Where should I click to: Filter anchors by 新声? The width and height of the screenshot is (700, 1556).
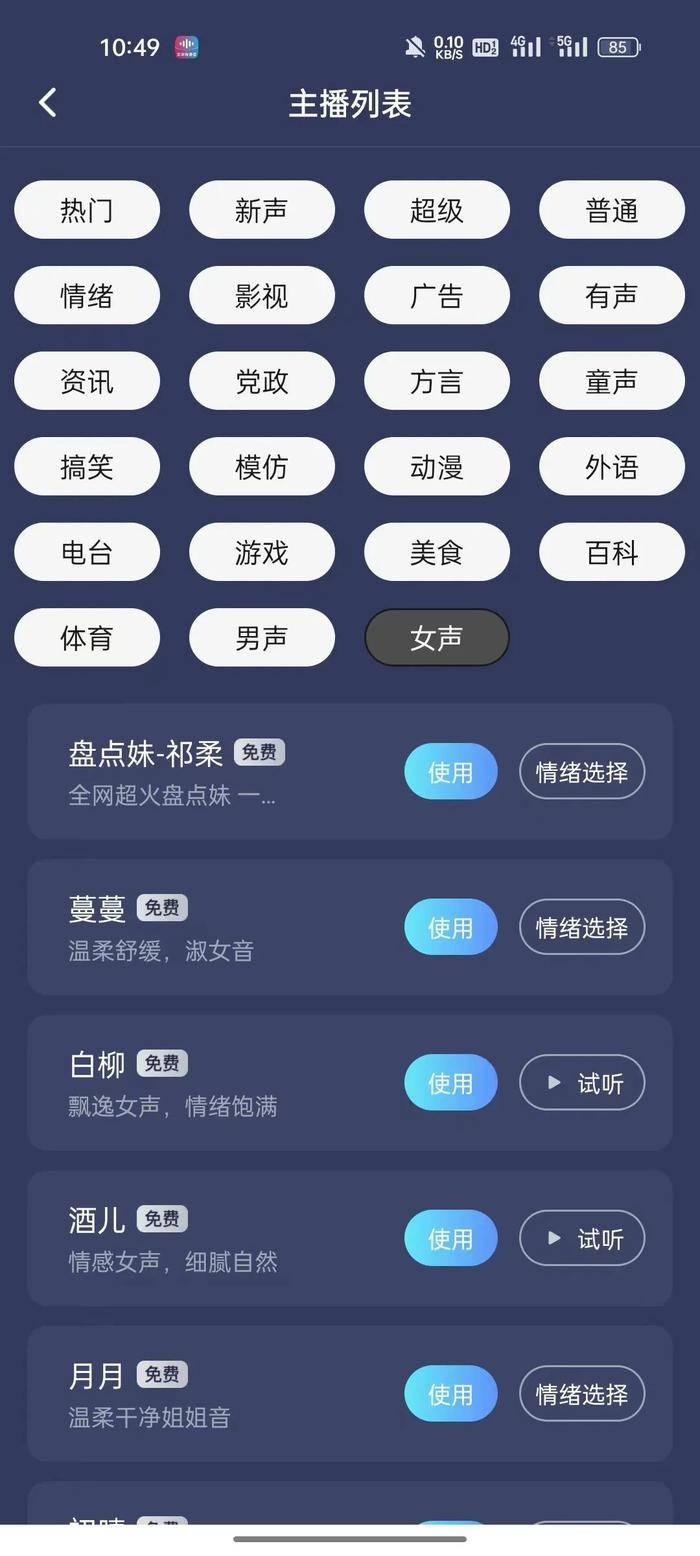click(x=262, y=210)
